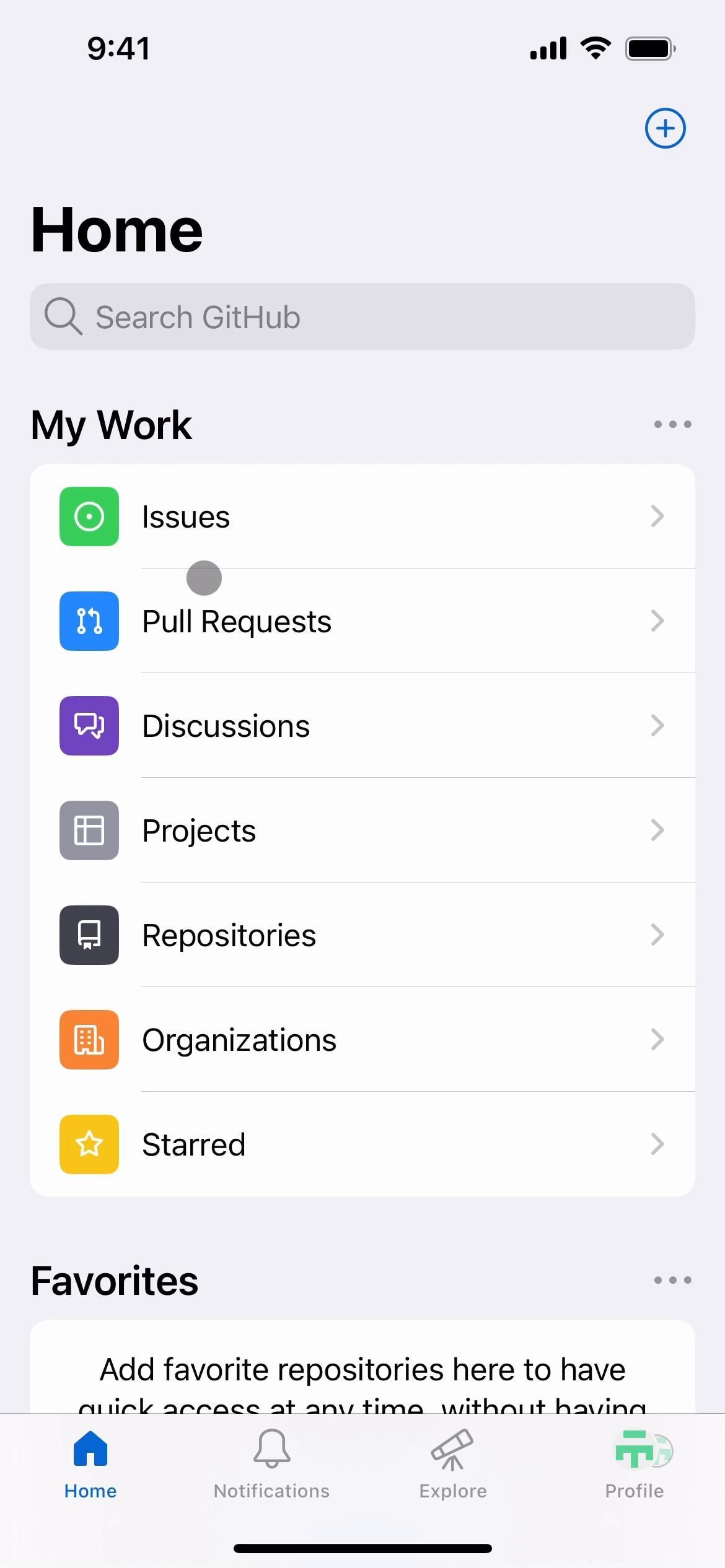This screenshot has height=1568, width=725.
Task: Switch to the Notifications tab
Action: [271, 1465]
